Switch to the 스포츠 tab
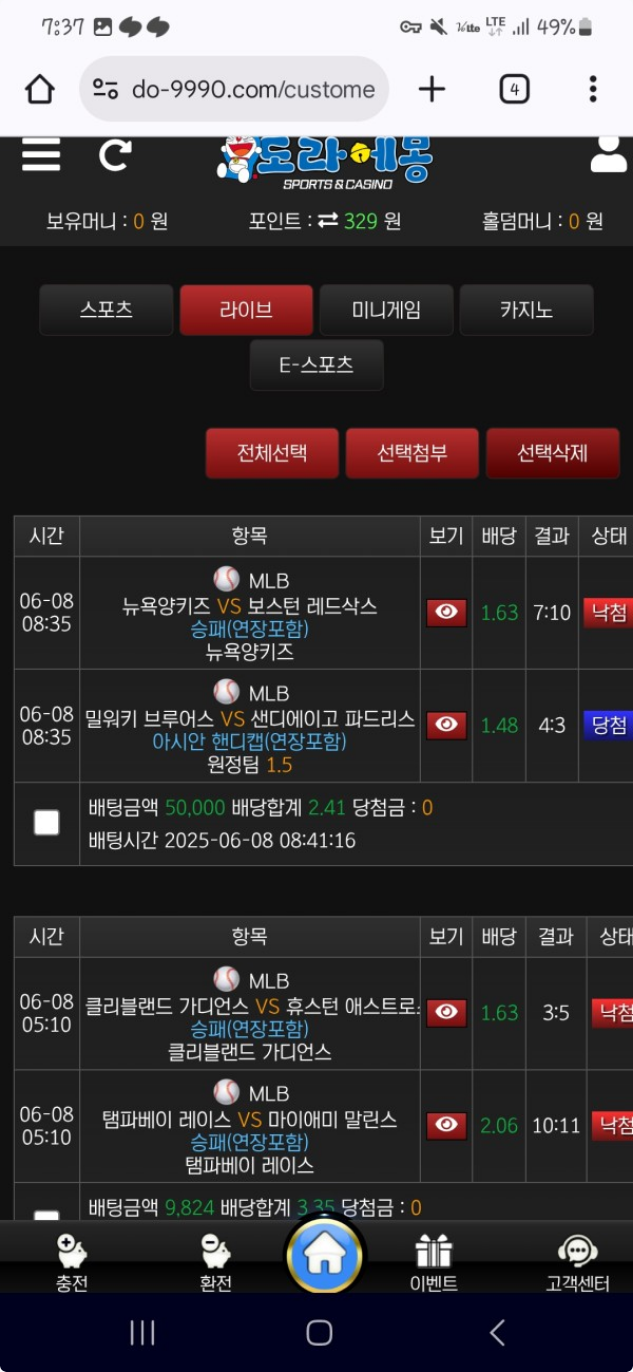 pos(106,310)
